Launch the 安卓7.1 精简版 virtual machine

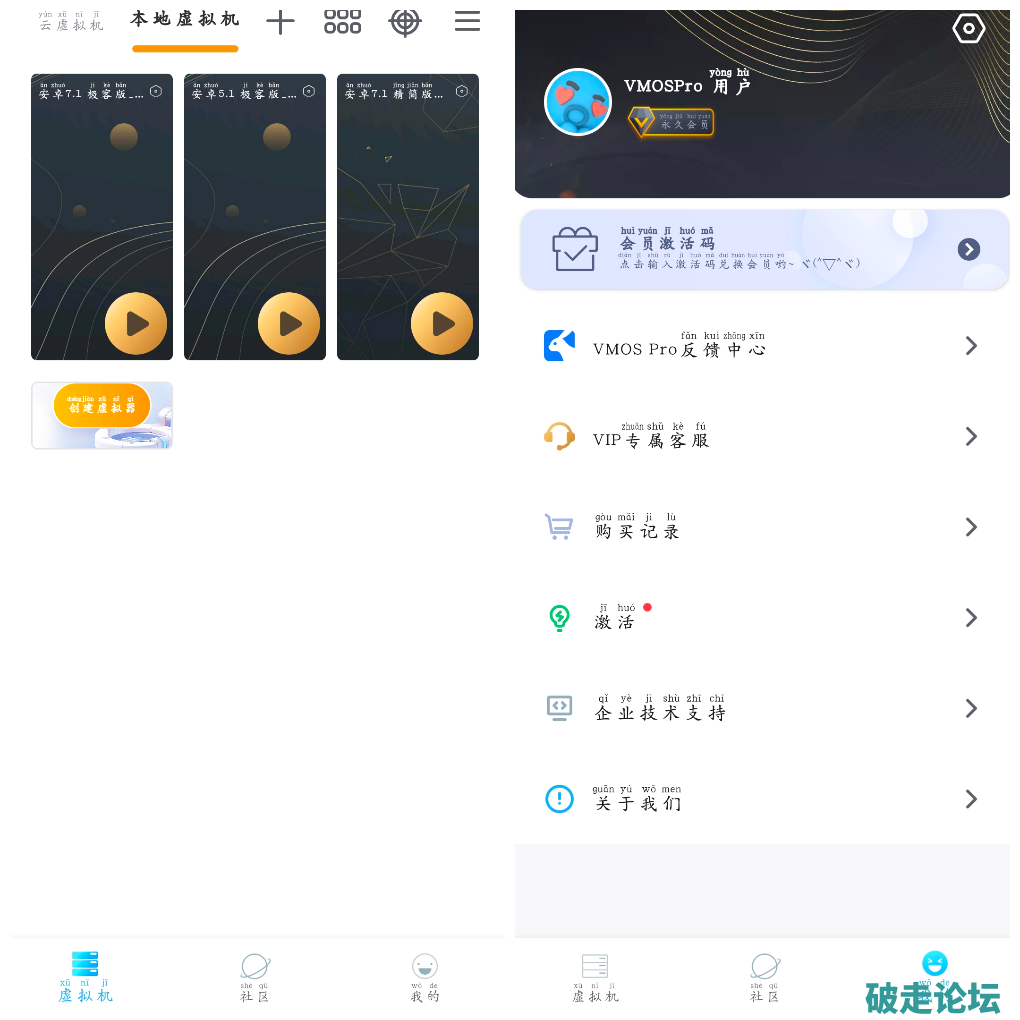tap(442, 323)
